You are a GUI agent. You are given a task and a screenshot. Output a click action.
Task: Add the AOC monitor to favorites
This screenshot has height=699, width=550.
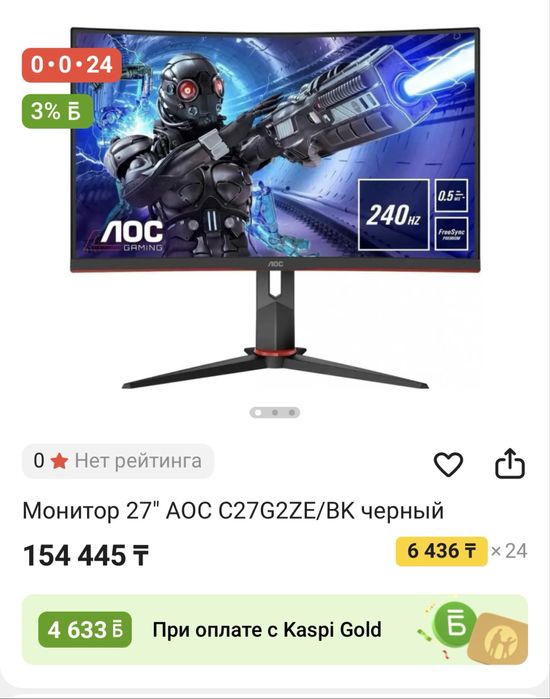point(448,464)
